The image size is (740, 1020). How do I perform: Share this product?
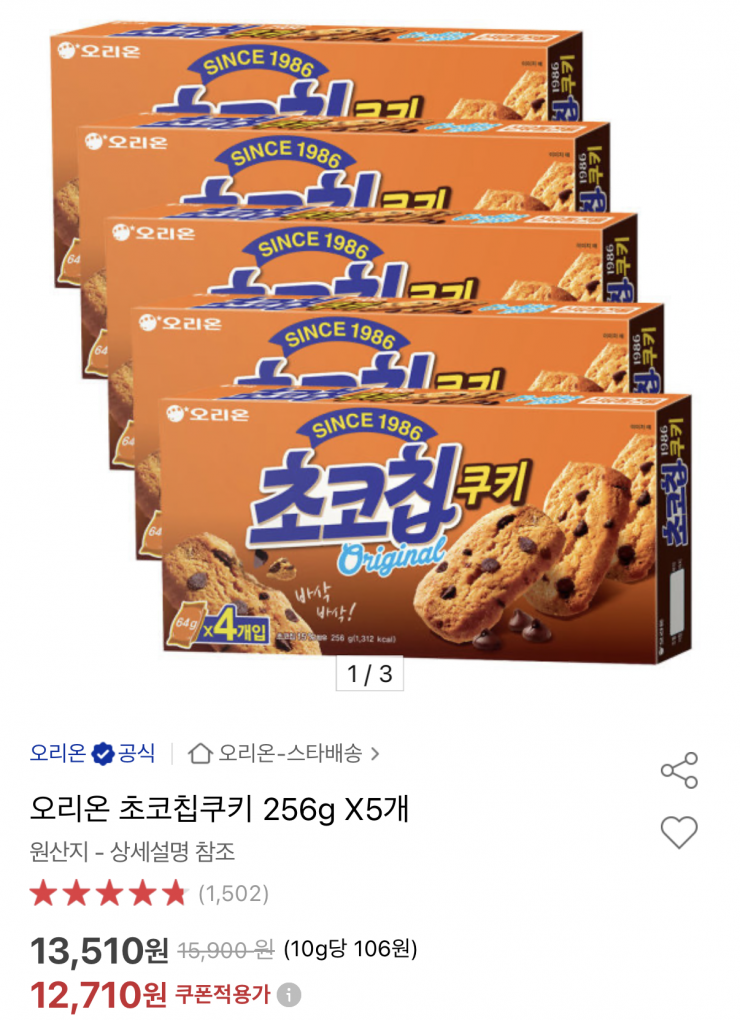pos(679,771)
